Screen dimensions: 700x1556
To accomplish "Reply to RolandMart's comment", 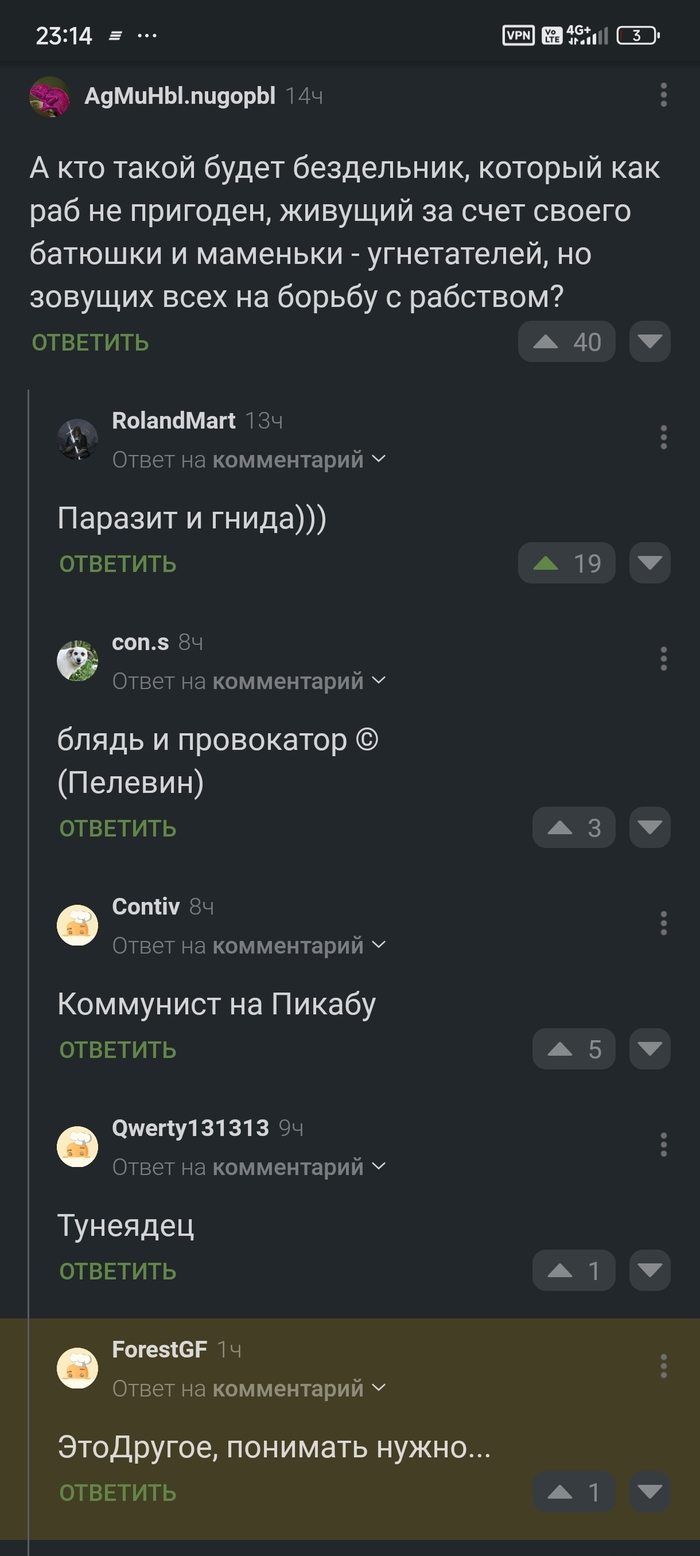I will click(x=117, y=564).
